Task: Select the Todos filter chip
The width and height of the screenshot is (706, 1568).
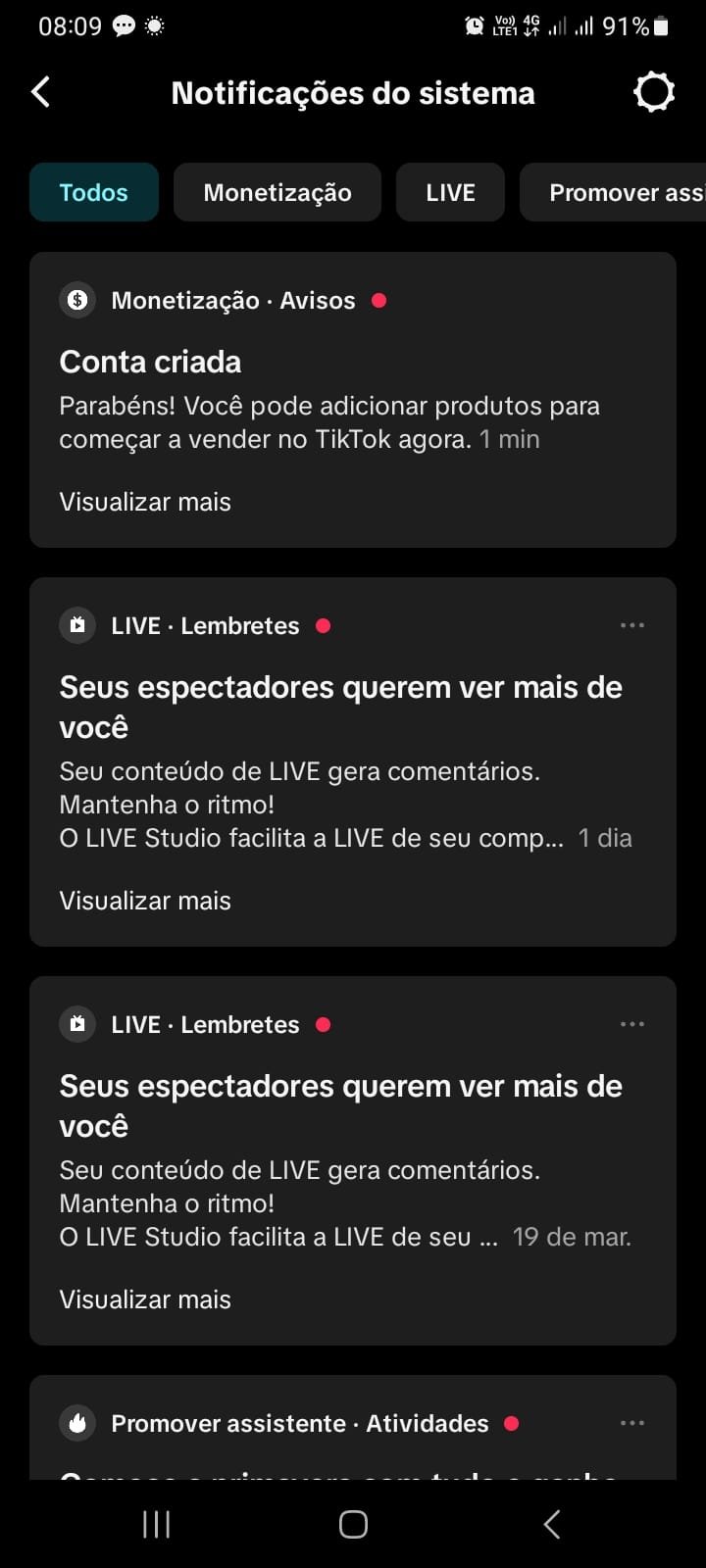Action: tap(94, 192)
